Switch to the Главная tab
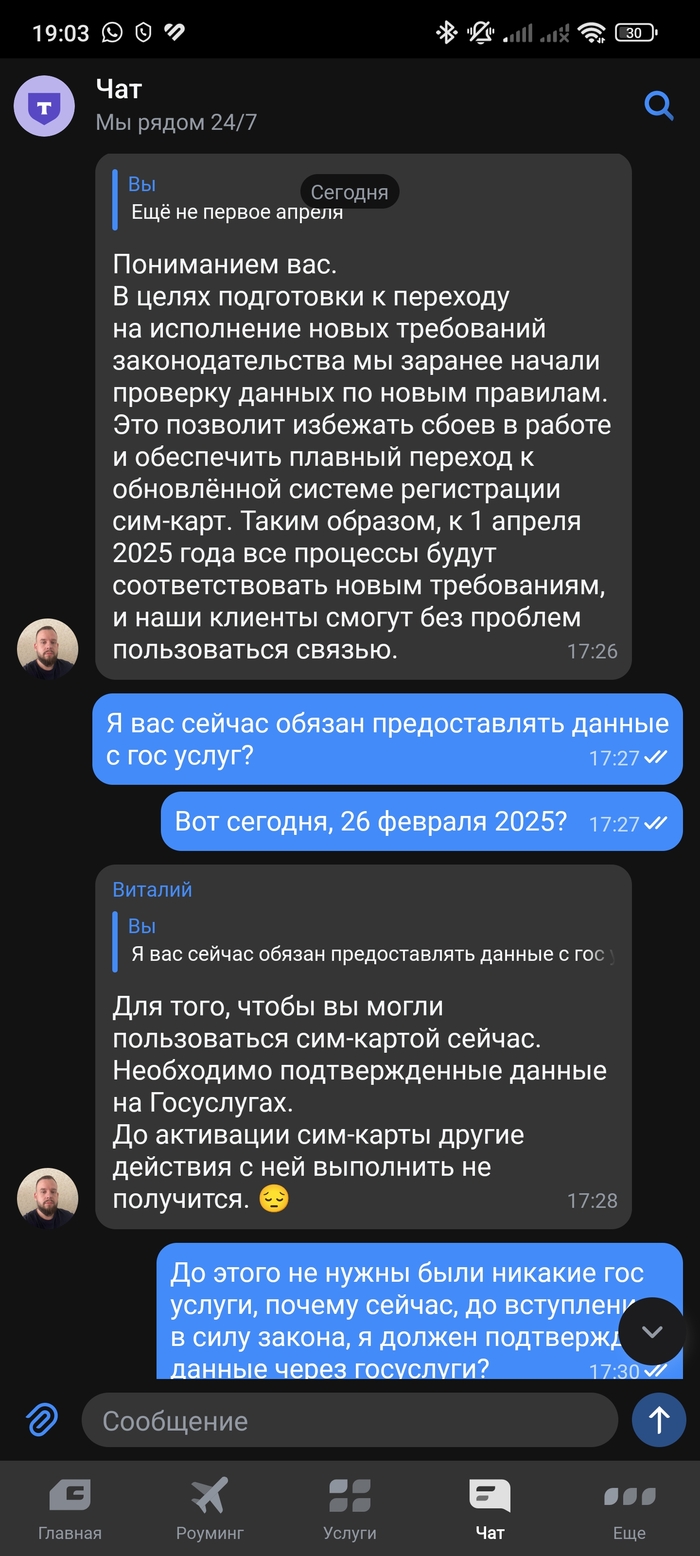The height and width of the screenshot is (1556, 700). (70, 1508)
